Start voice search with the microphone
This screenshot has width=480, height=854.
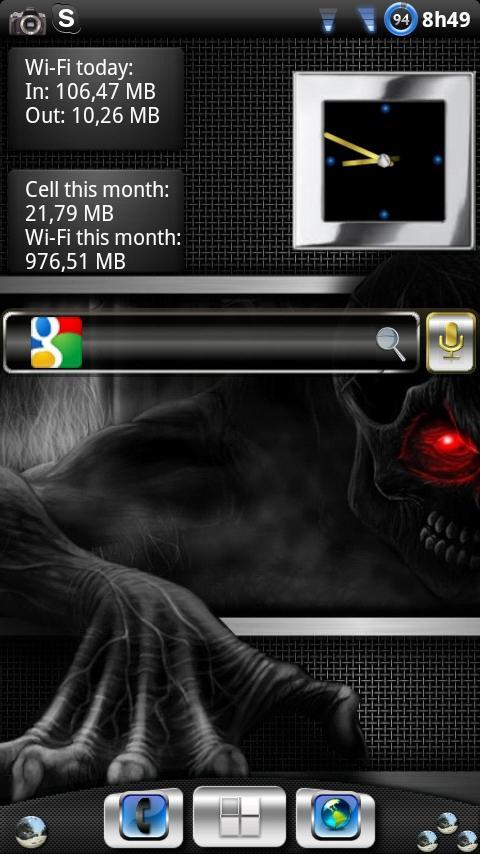point(451,343)
